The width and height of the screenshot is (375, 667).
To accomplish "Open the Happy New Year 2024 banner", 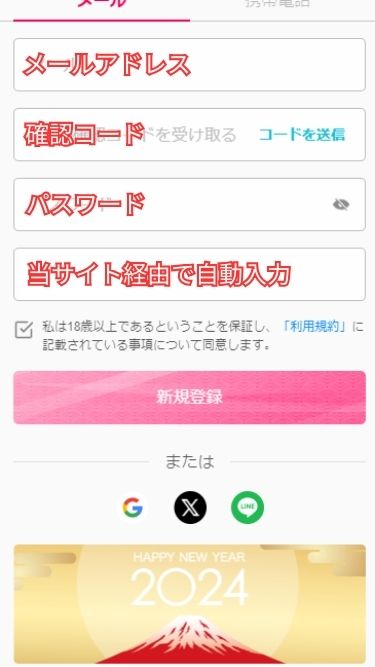I will [189, 604].
